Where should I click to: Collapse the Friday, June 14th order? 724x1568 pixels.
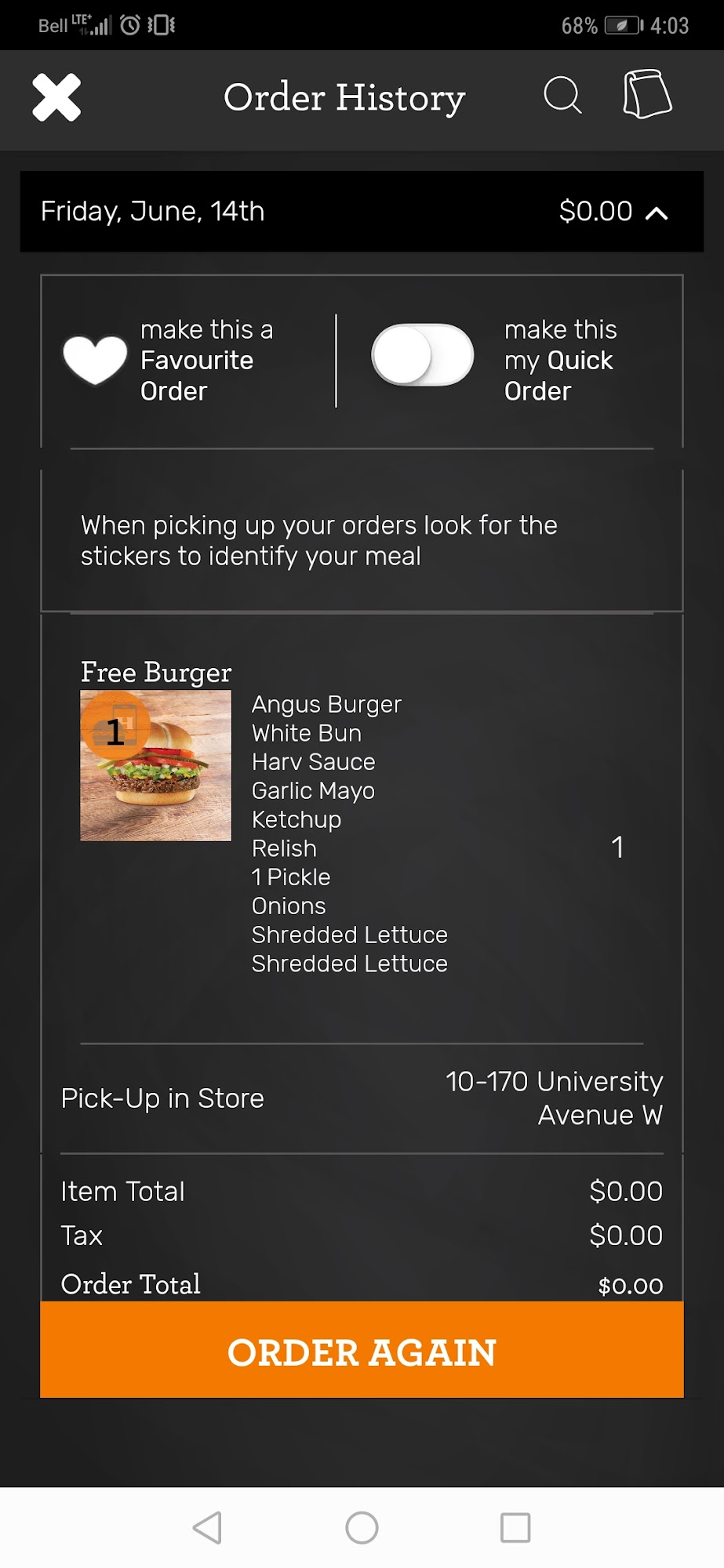[657, 212]
